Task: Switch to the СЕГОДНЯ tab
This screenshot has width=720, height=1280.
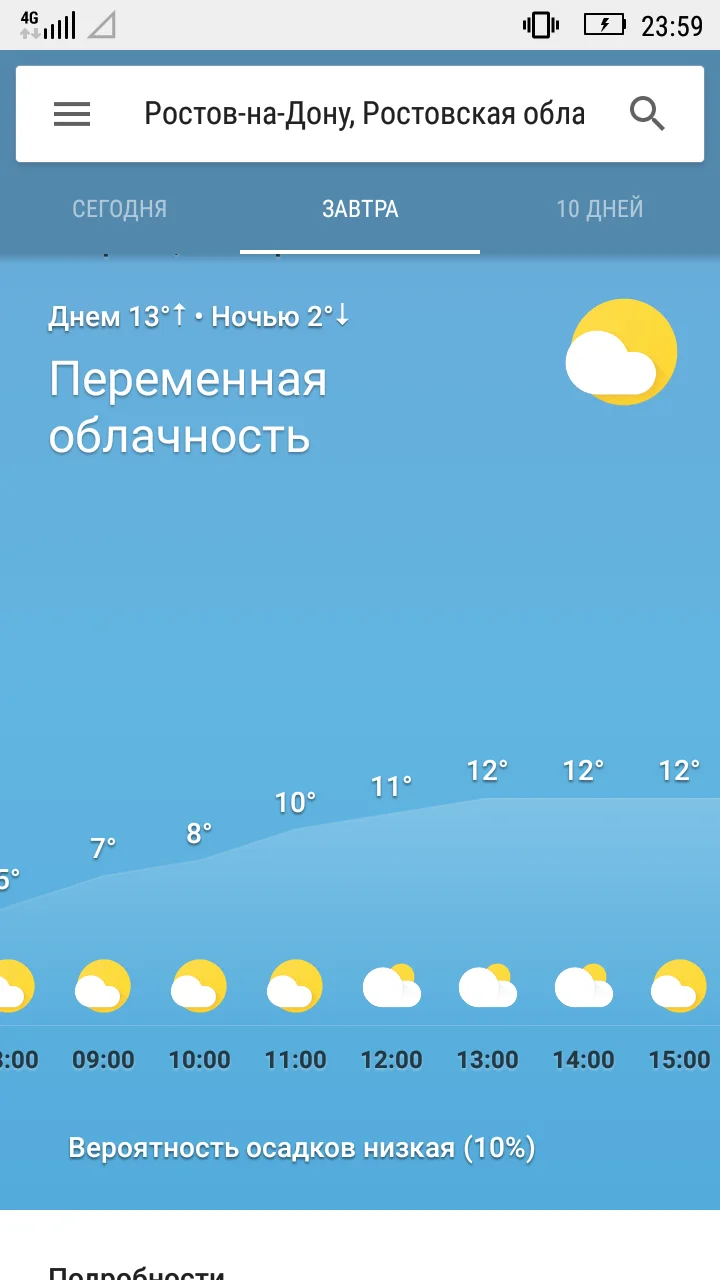Action: (x=119, y=209)
